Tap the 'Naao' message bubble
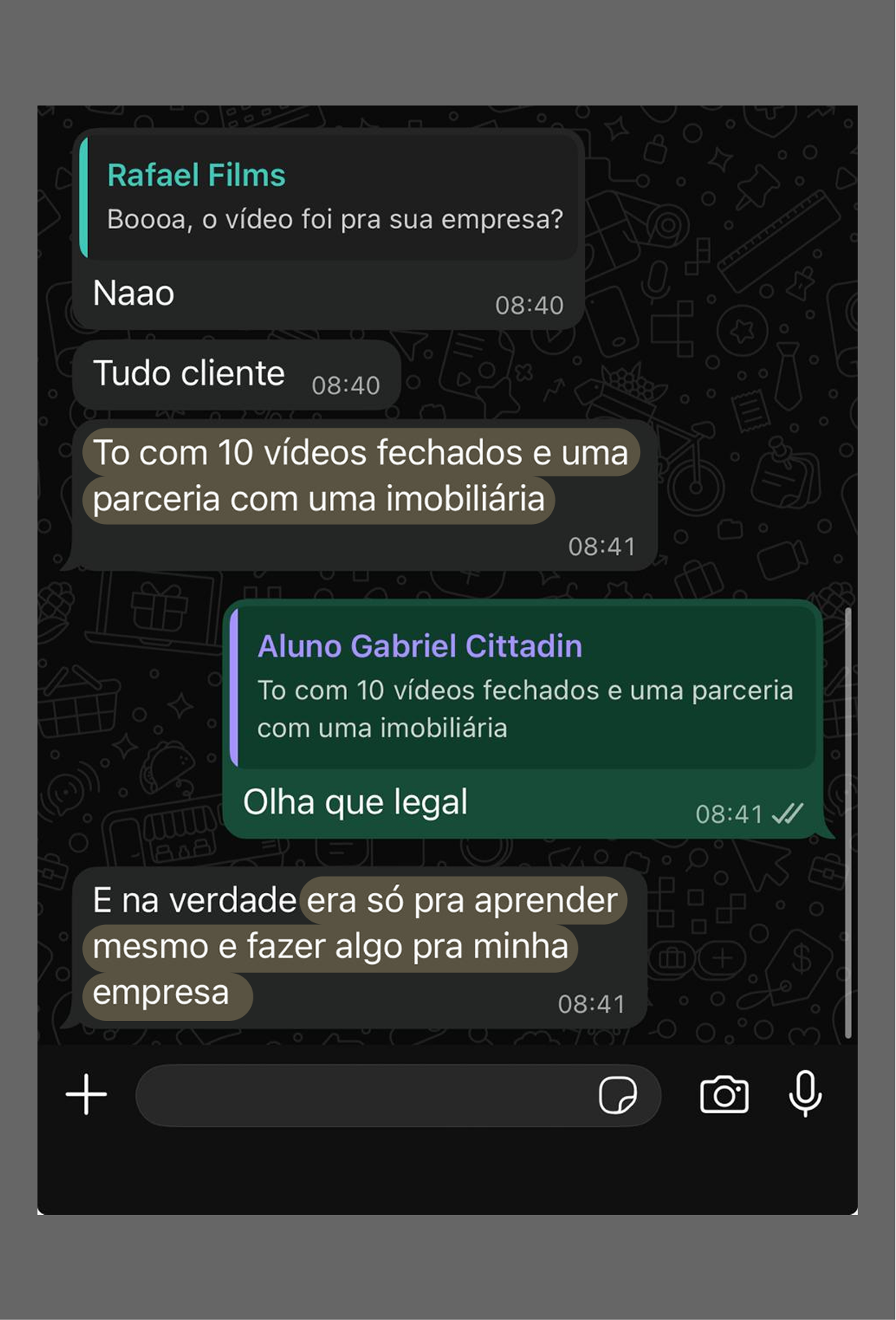The image size is (896, 1320). pyautogui.click(x=134, y=293)
